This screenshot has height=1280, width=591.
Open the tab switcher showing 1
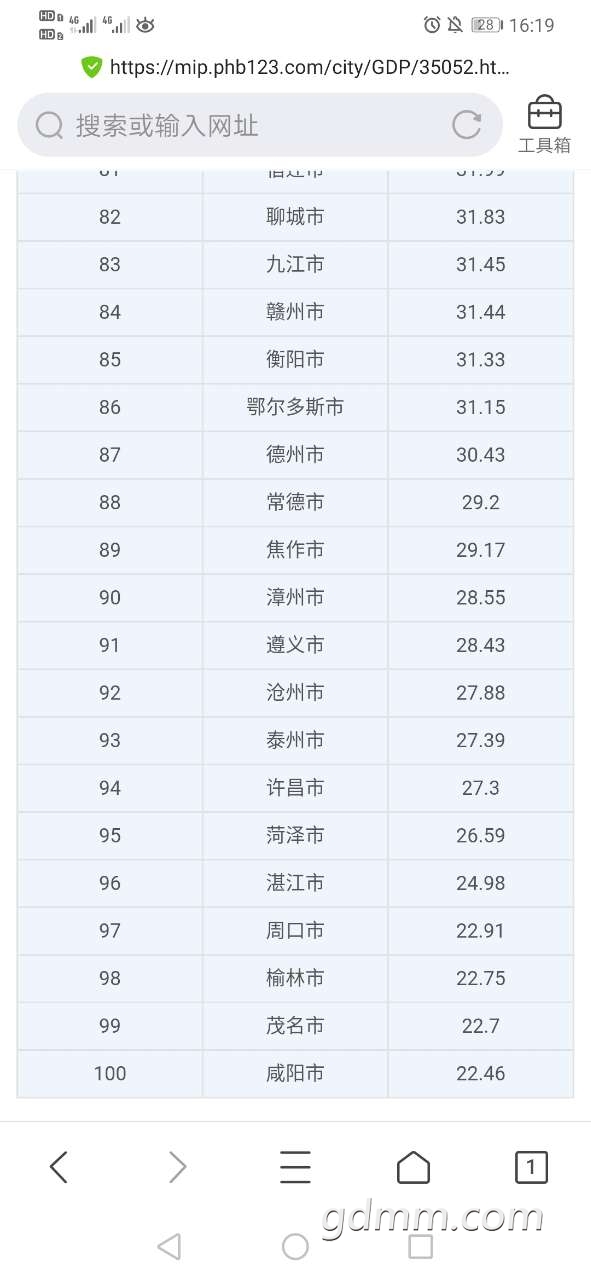click(531, 1167)
